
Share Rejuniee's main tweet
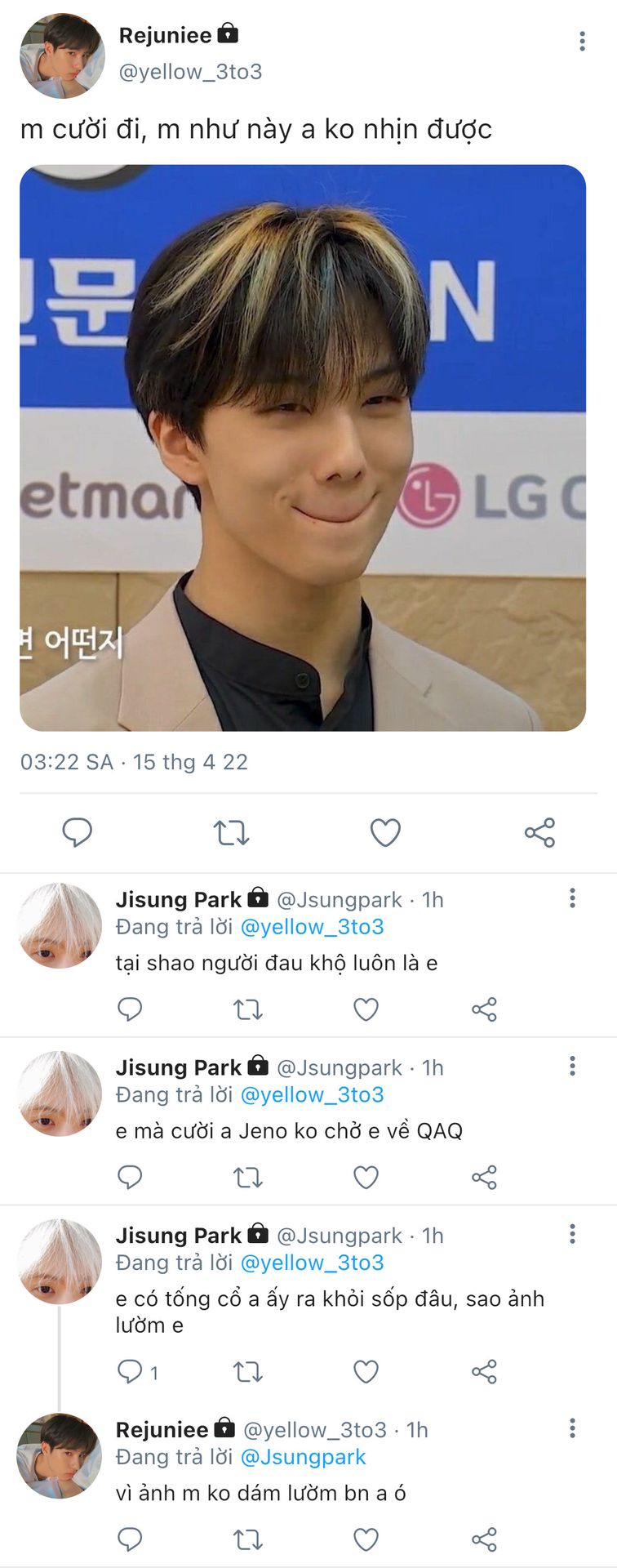[539, 833]
